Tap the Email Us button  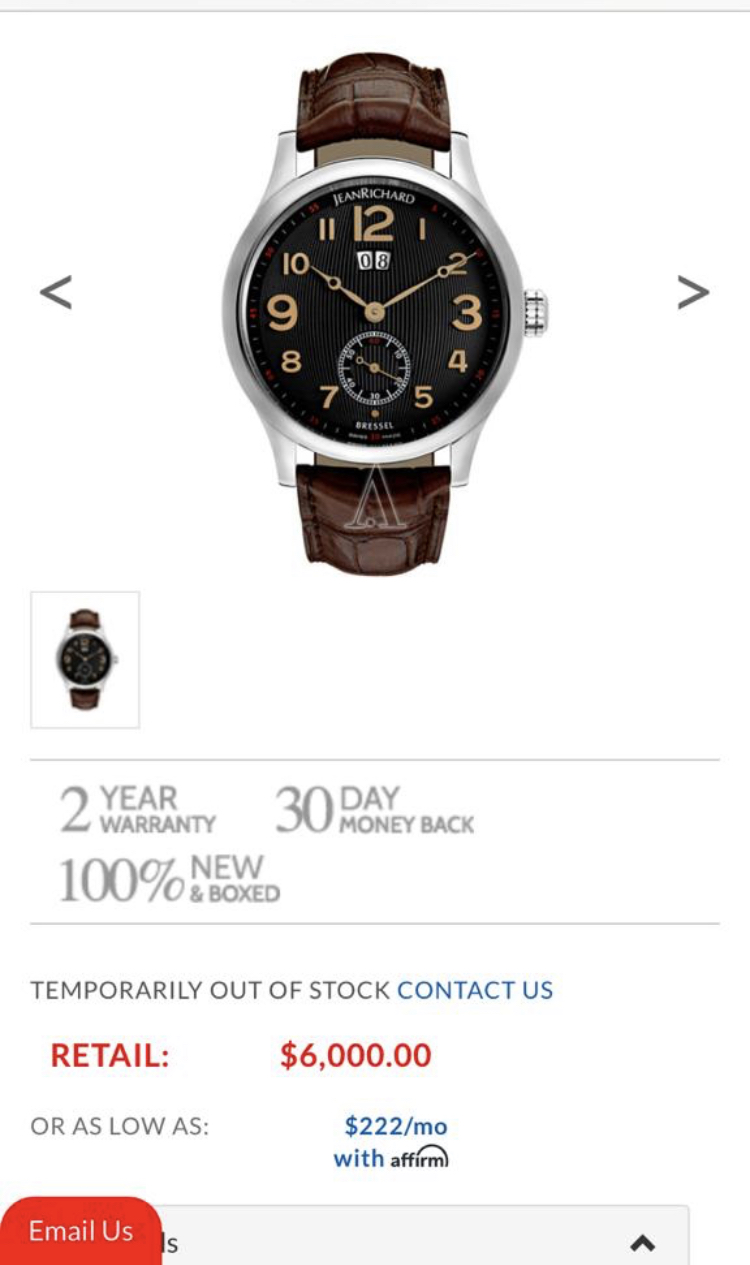(80, 1231)
